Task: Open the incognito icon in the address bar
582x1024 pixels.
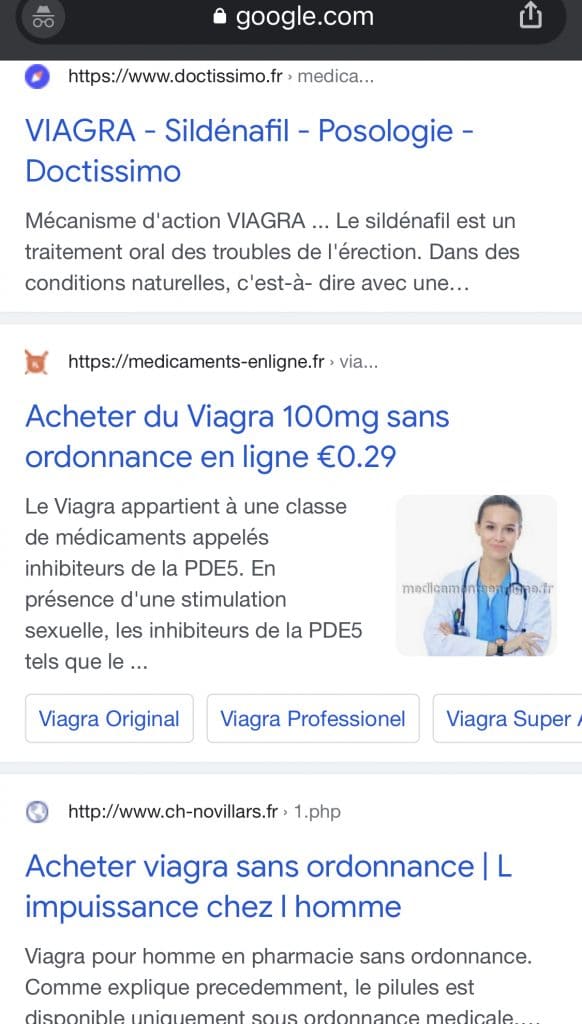Action: click(x=44, y=18)
